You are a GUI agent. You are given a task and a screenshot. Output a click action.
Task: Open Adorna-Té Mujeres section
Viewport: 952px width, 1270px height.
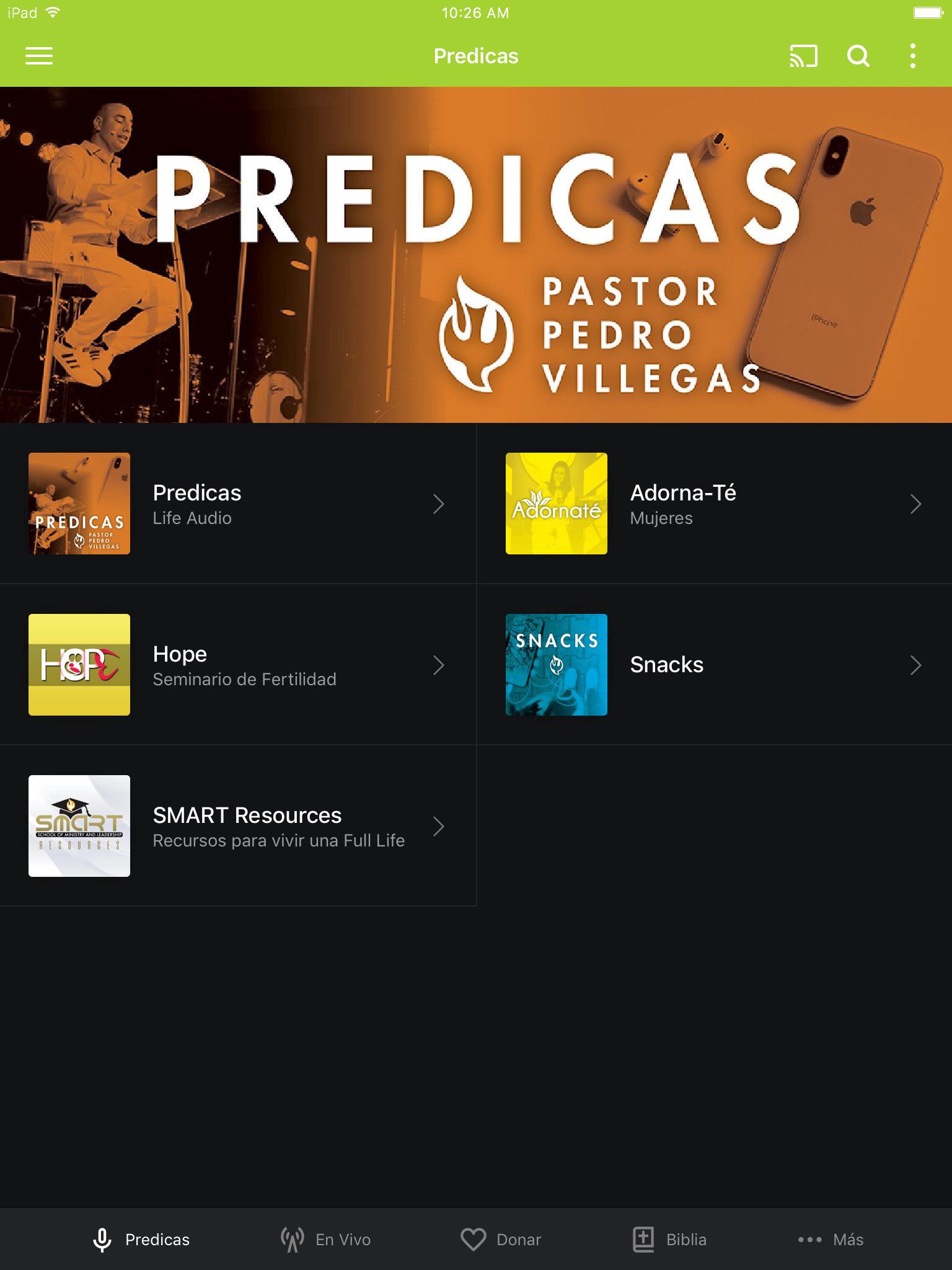[x=714, y=504]
